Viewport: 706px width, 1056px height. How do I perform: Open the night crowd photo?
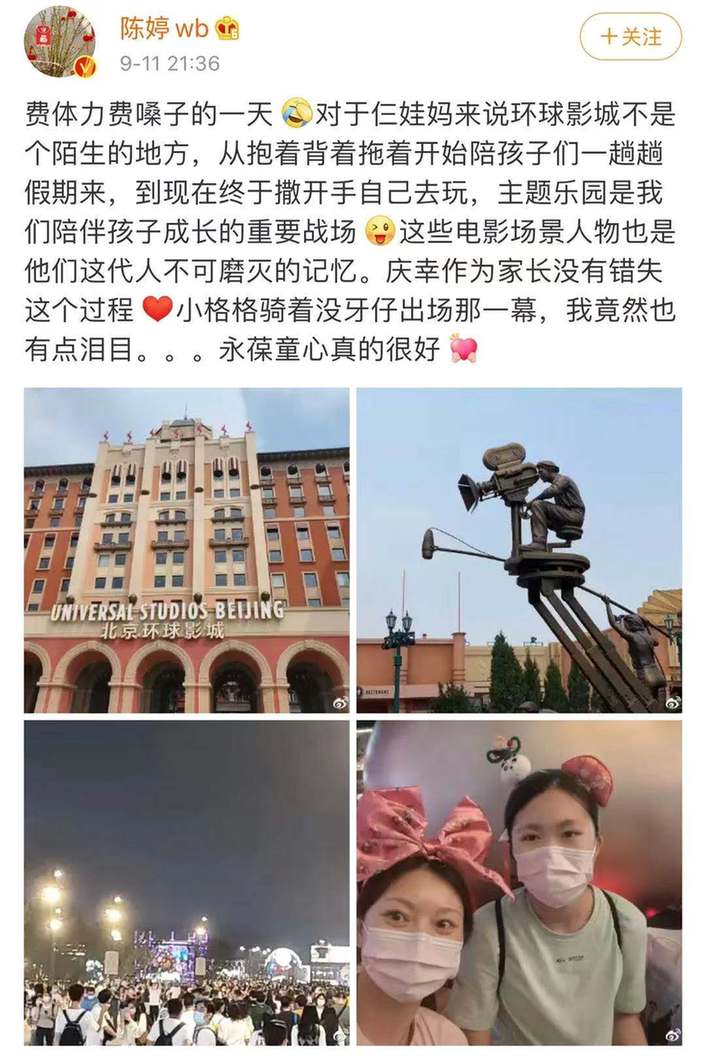[x=187, y=882]
